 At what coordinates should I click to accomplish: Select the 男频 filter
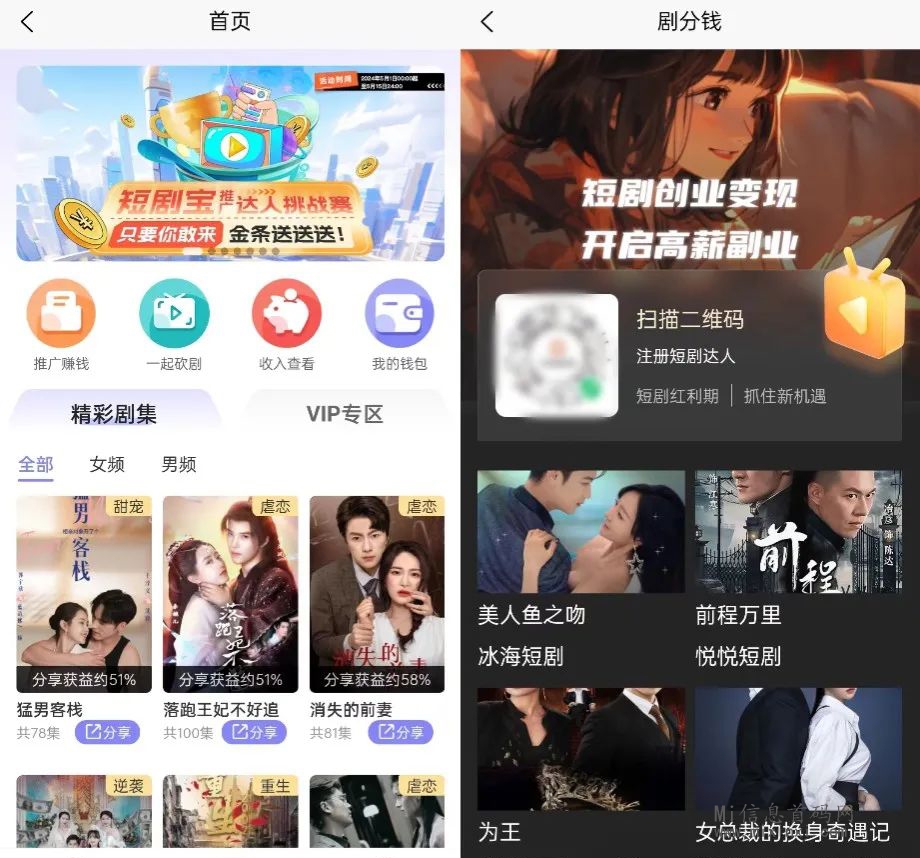(x=179, y=465)
